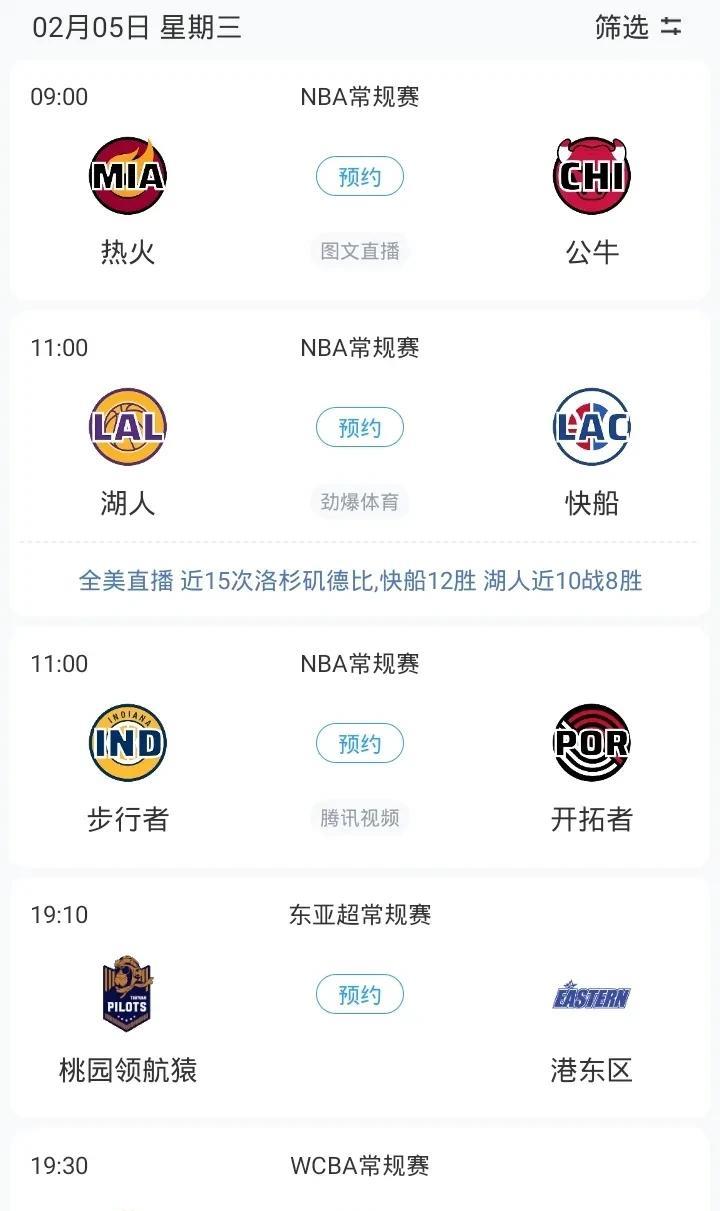Open the 筛选 filter option

(x=638, y=27)
